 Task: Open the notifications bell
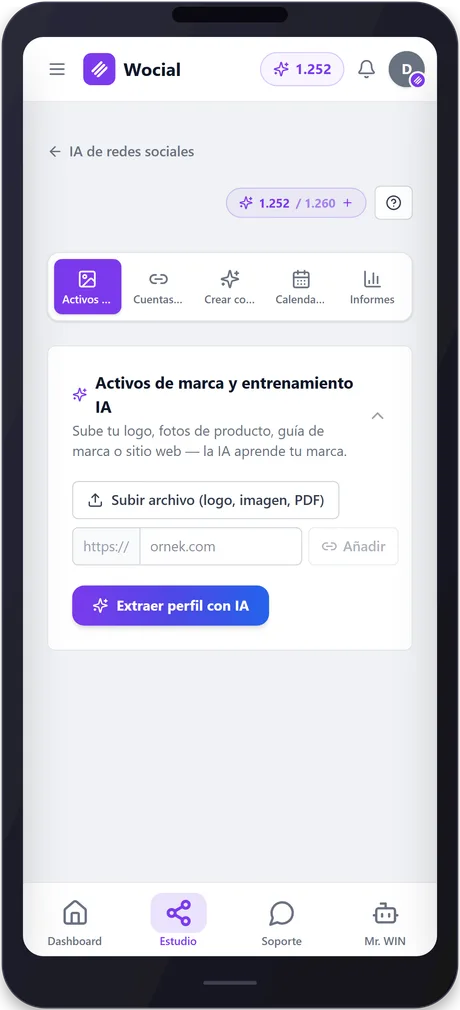(367, 69)
